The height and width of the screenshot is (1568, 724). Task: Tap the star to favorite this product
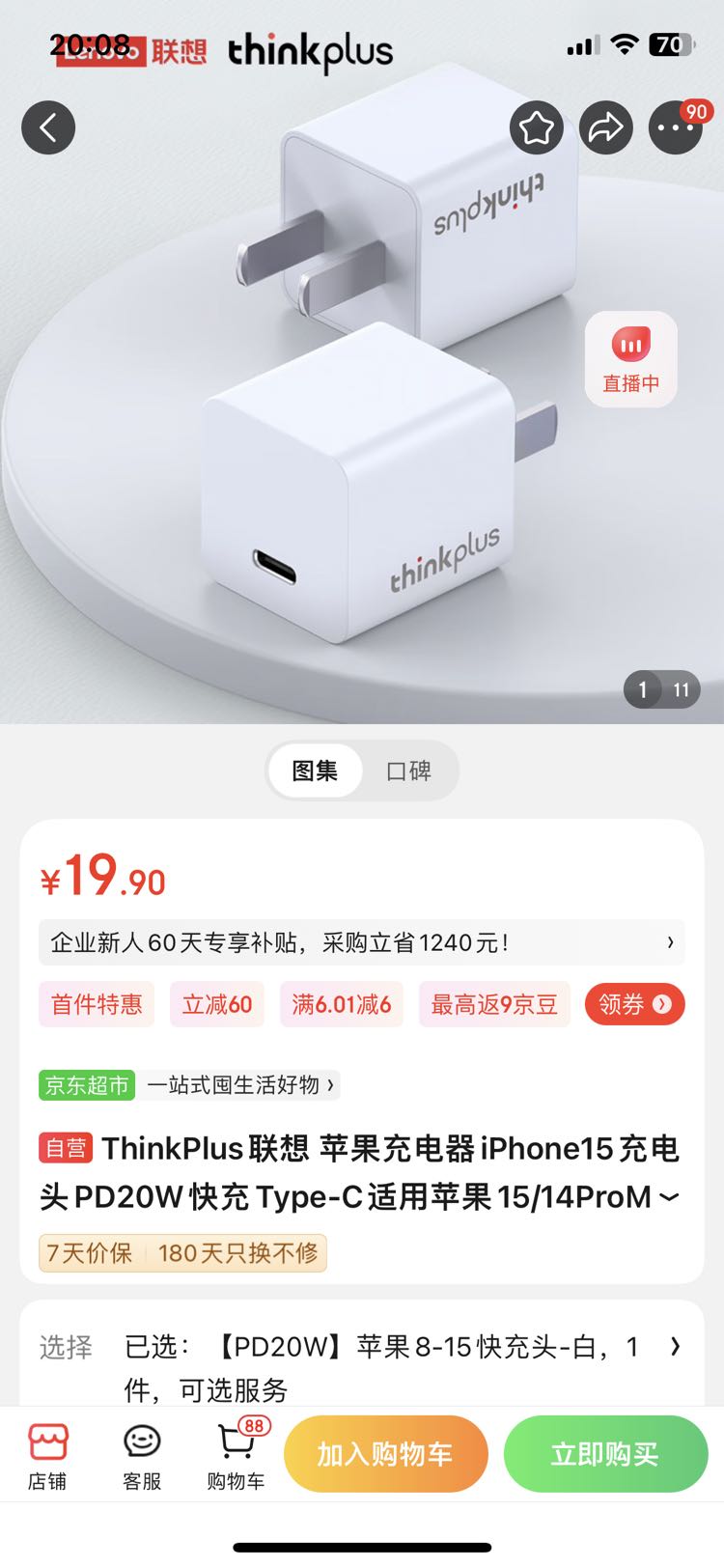[536, 126]
